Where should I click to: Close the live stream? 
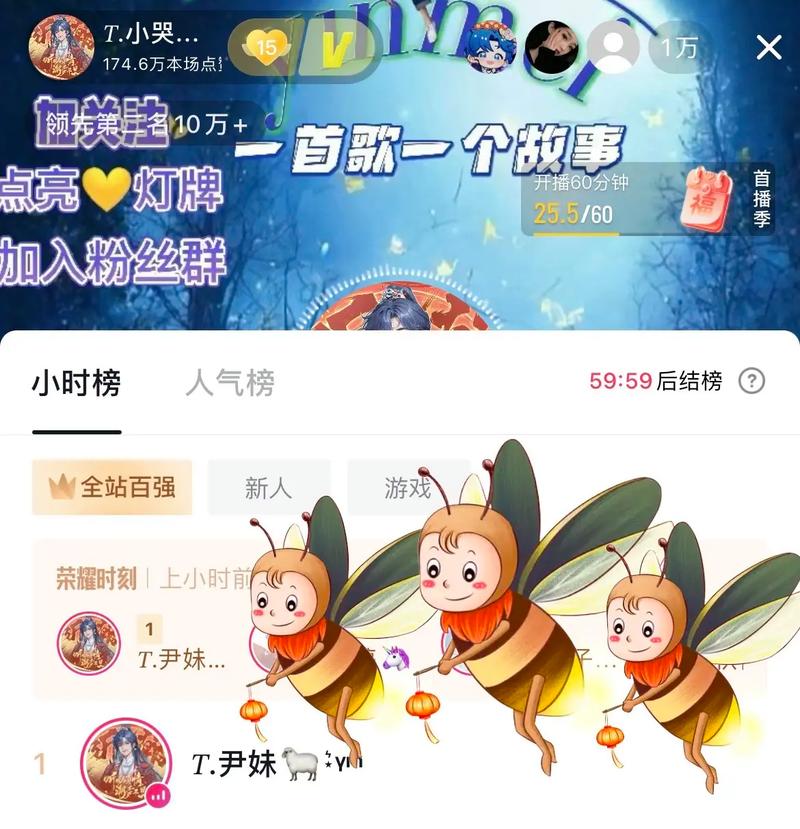[768, 47]
